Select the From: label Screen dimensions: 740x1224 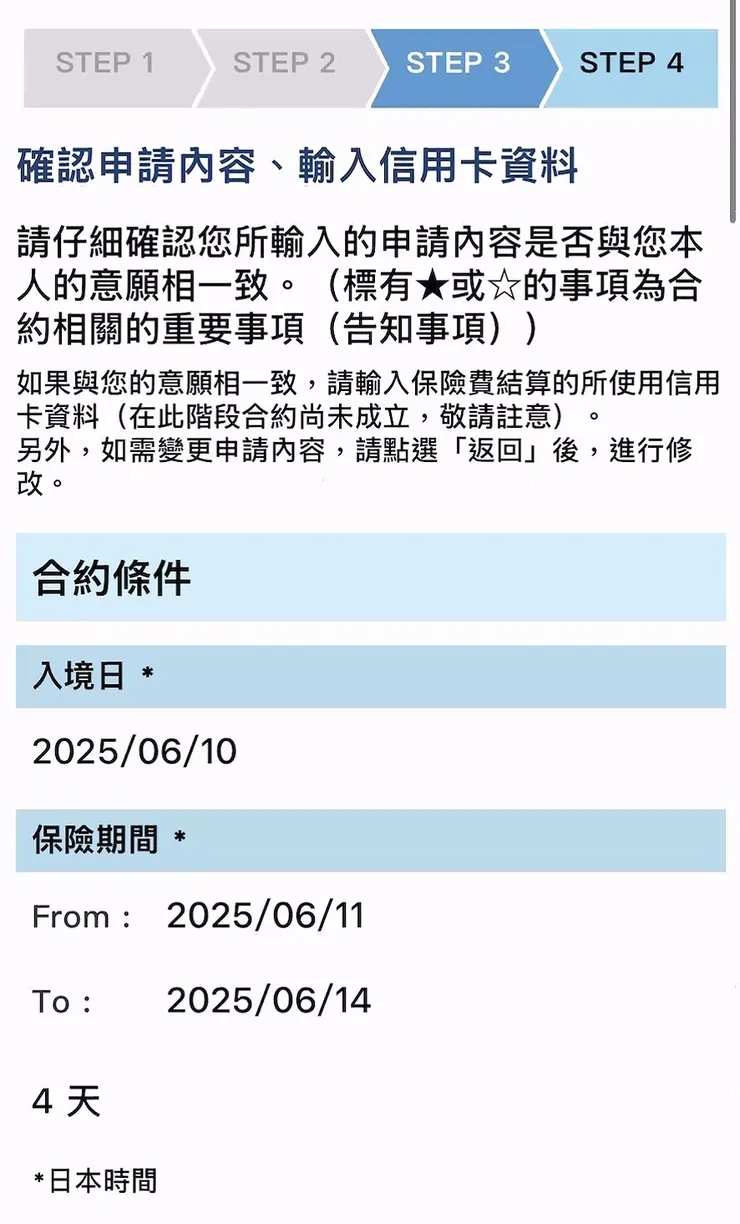78,917
